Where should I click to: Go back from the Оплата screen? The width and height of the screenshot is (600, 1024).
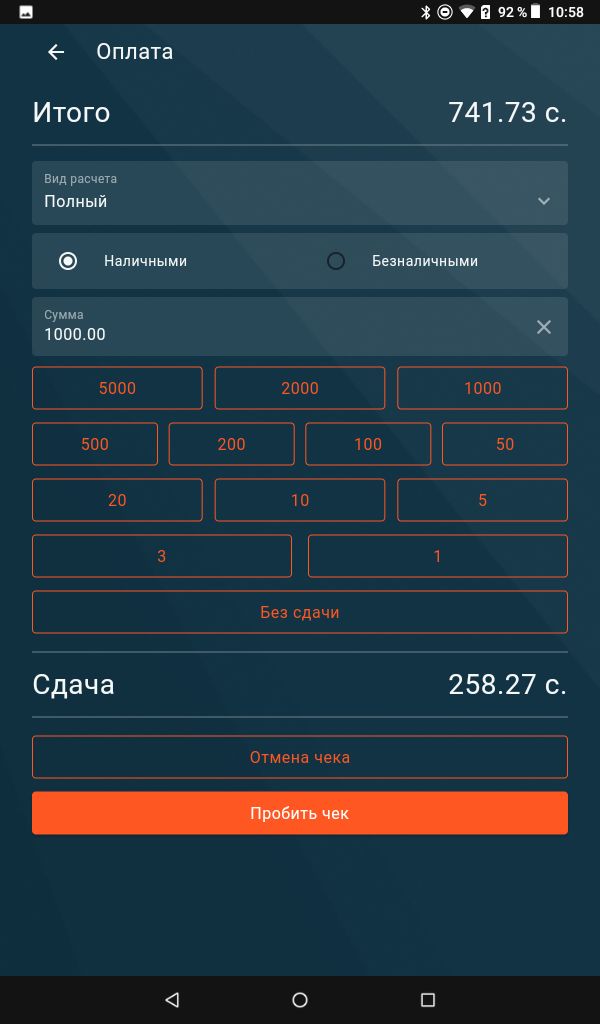[56, 52]
